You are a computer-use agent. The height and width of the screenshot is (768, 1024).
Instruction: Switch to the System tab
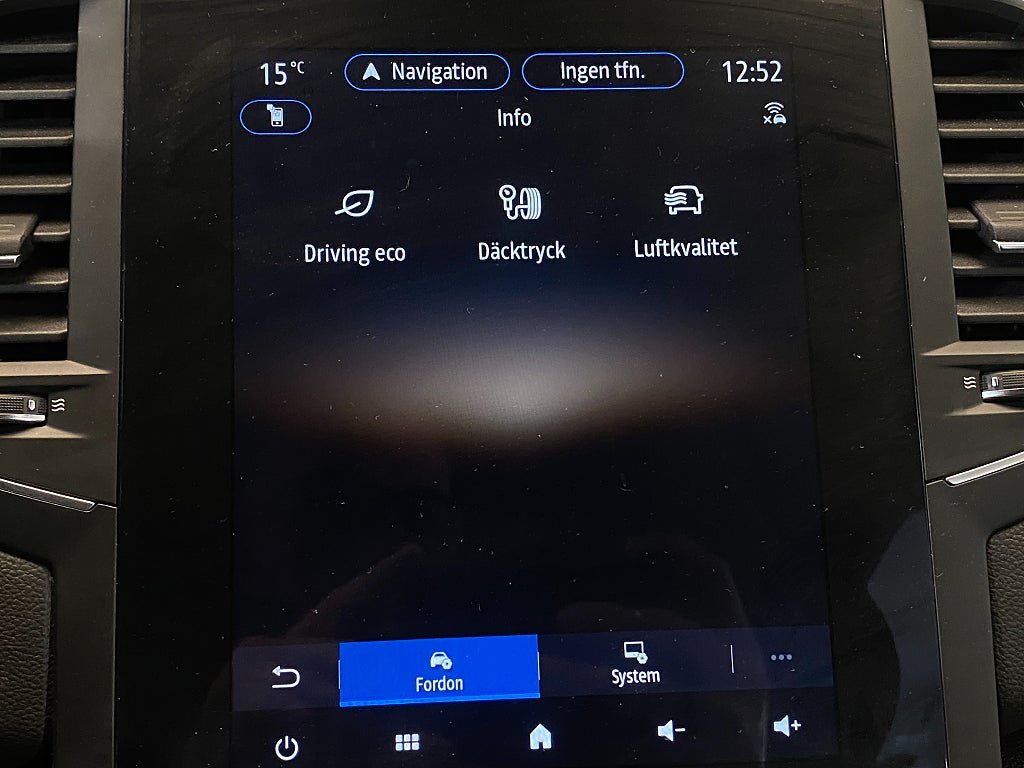pyautogui.click(x=635, y=665)
